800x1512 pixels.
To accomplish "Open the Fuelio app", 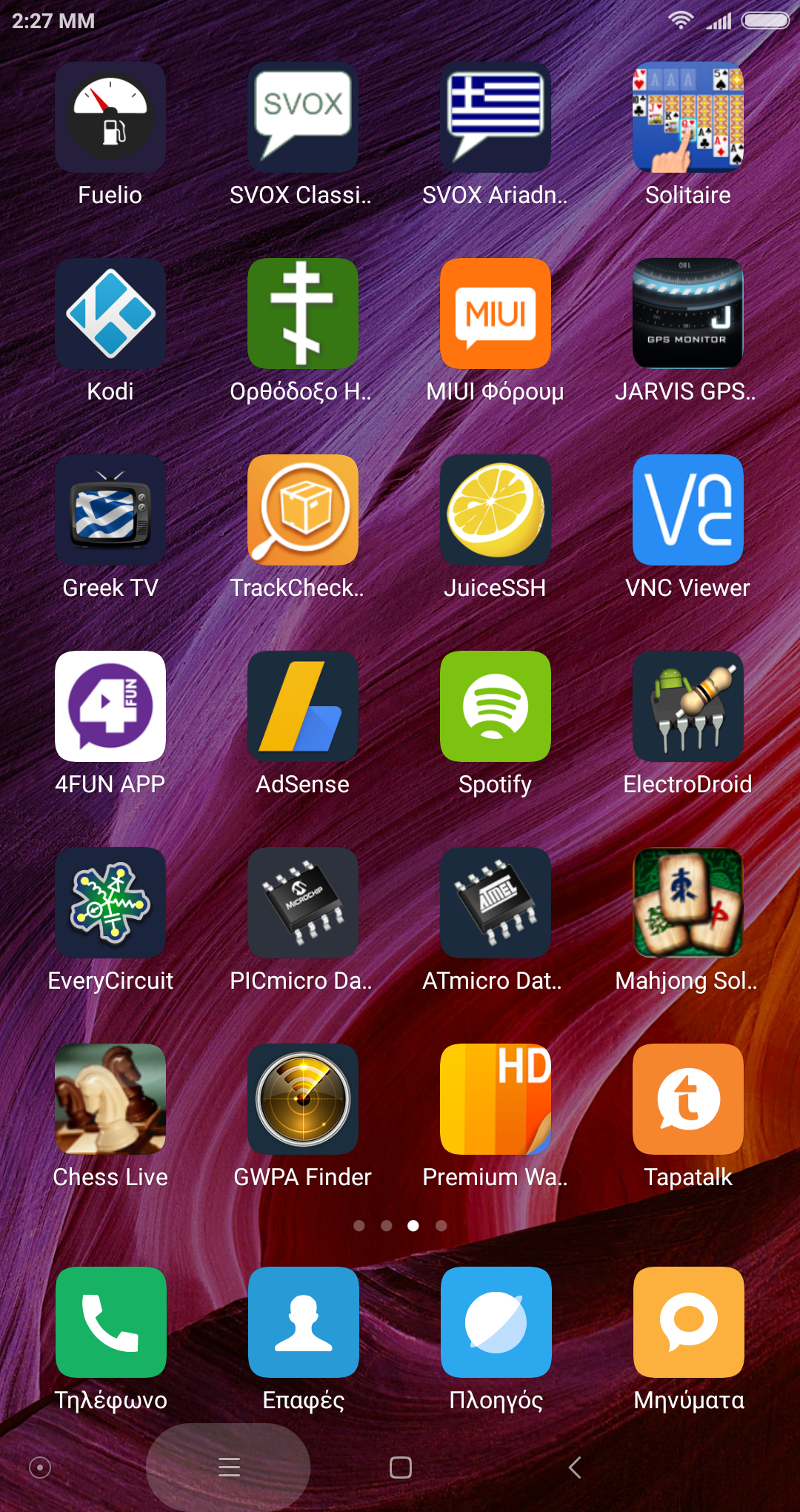I will pyautogui.click(x=110, y=118).
